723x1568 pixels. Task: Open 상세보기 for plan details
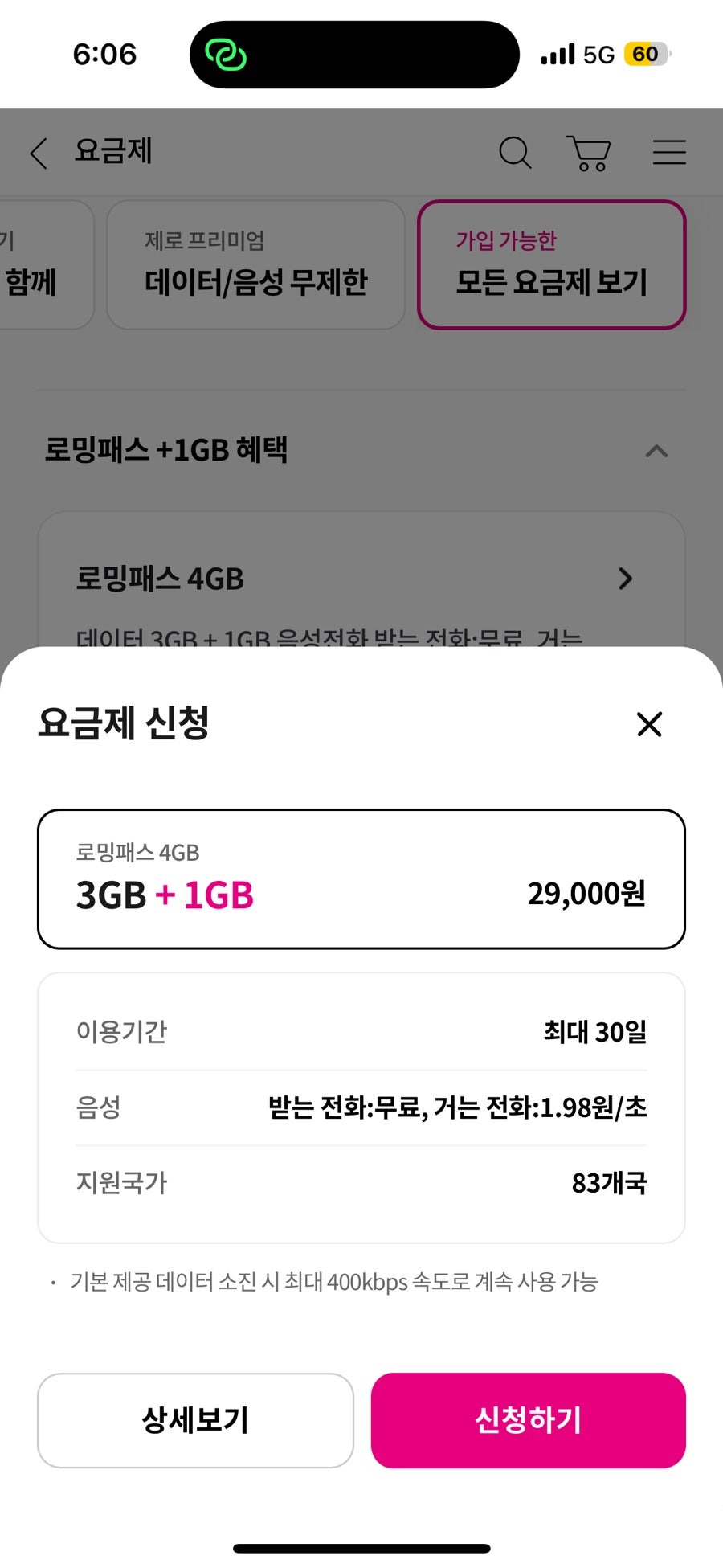195,1420
